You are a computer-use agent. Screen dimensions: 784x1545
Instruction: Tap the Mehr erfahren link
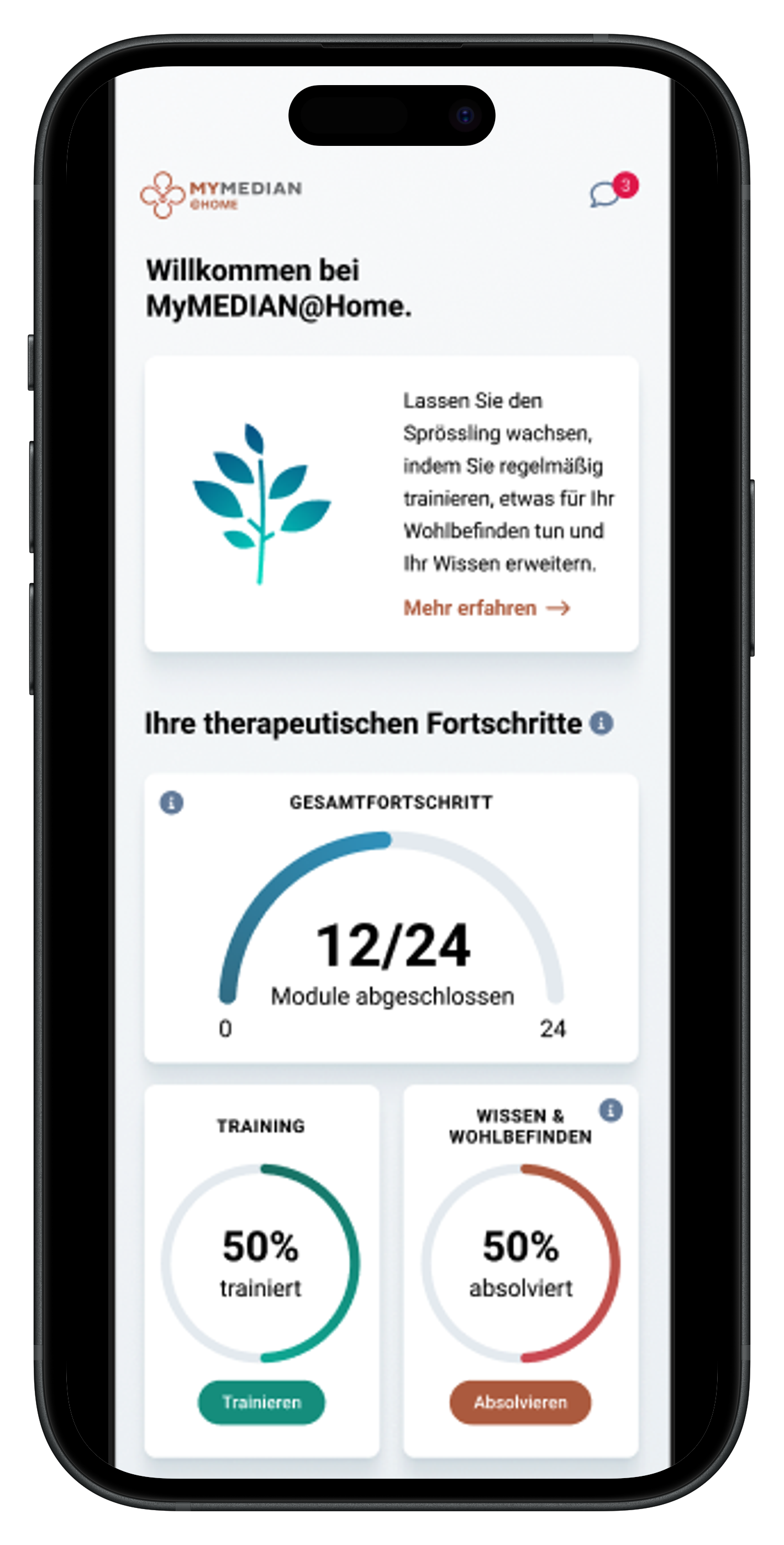pyautogui.click(x=486, y=608)
